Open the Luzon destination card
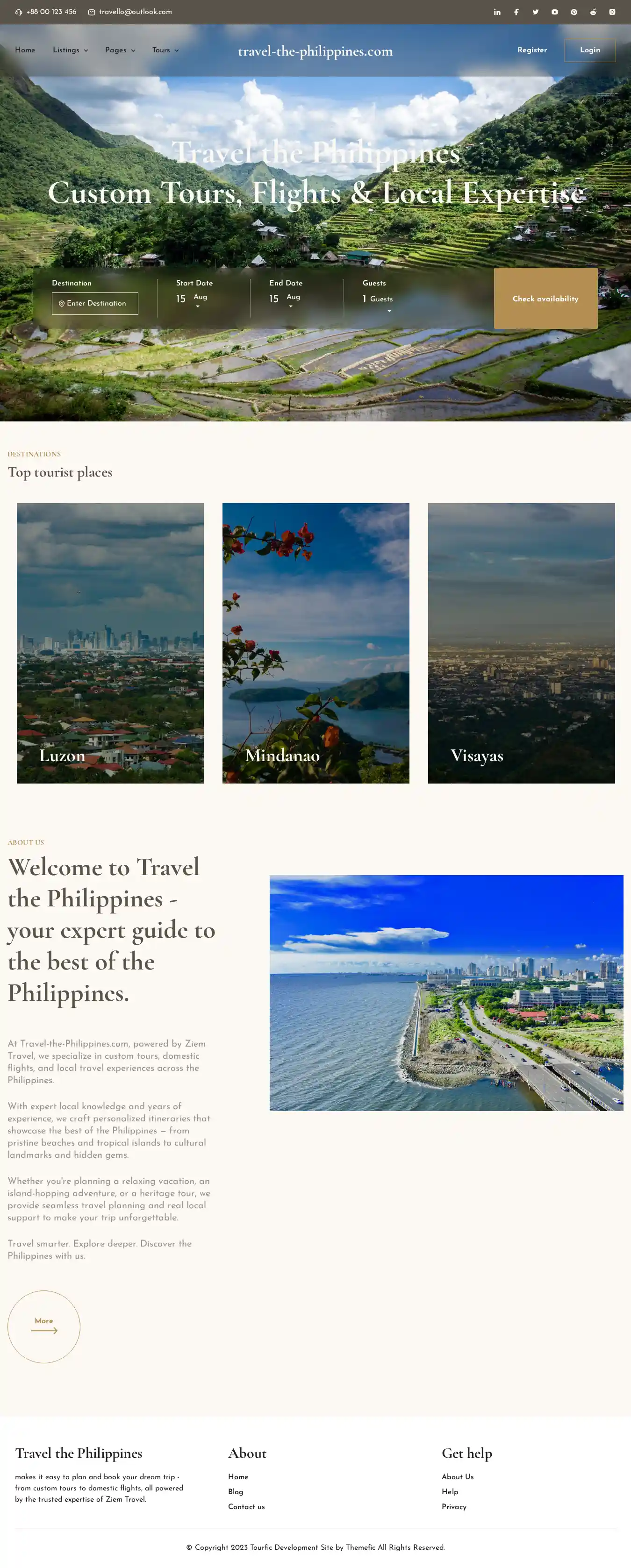Viewport: 631px width, 1568px height. click(110, 643)
